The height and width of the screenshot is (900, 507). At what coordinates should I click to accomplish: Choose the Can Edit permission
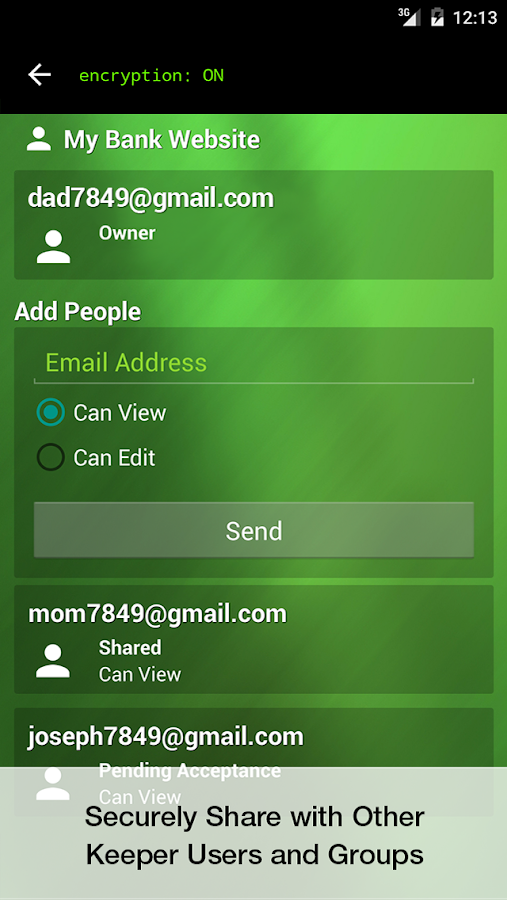click(96, 457)
